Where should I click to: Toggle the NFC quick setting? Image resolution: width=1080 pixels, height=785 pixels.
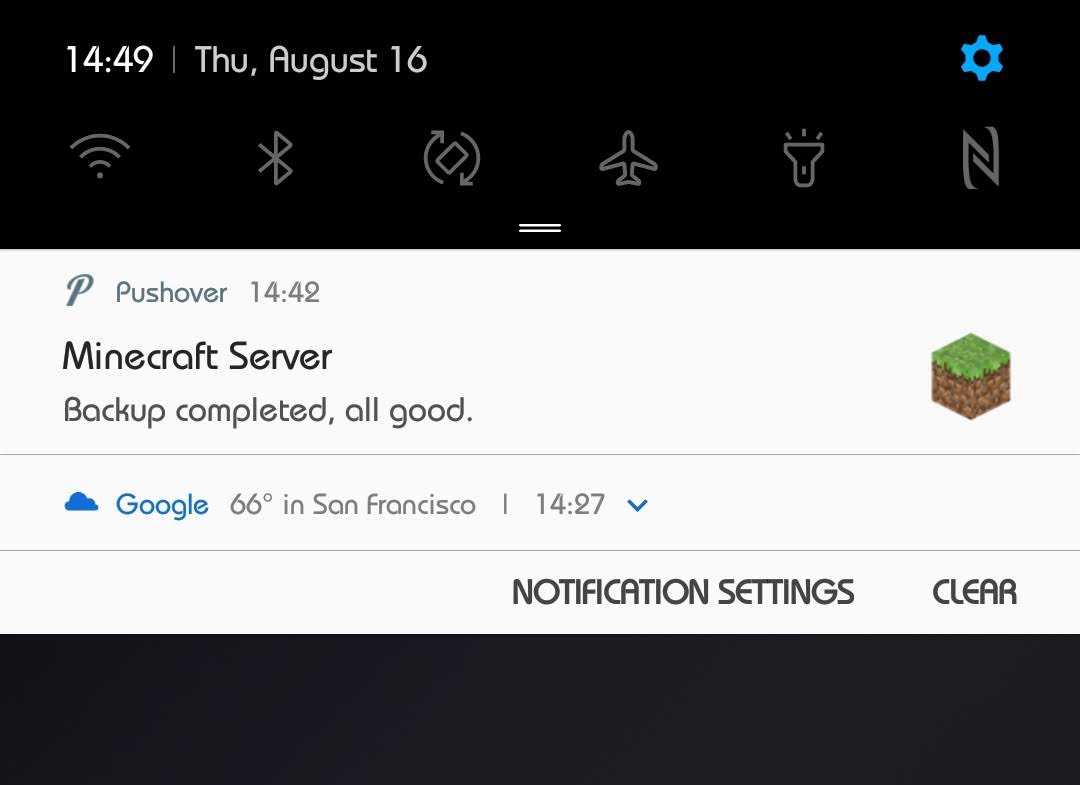point(980,158)
